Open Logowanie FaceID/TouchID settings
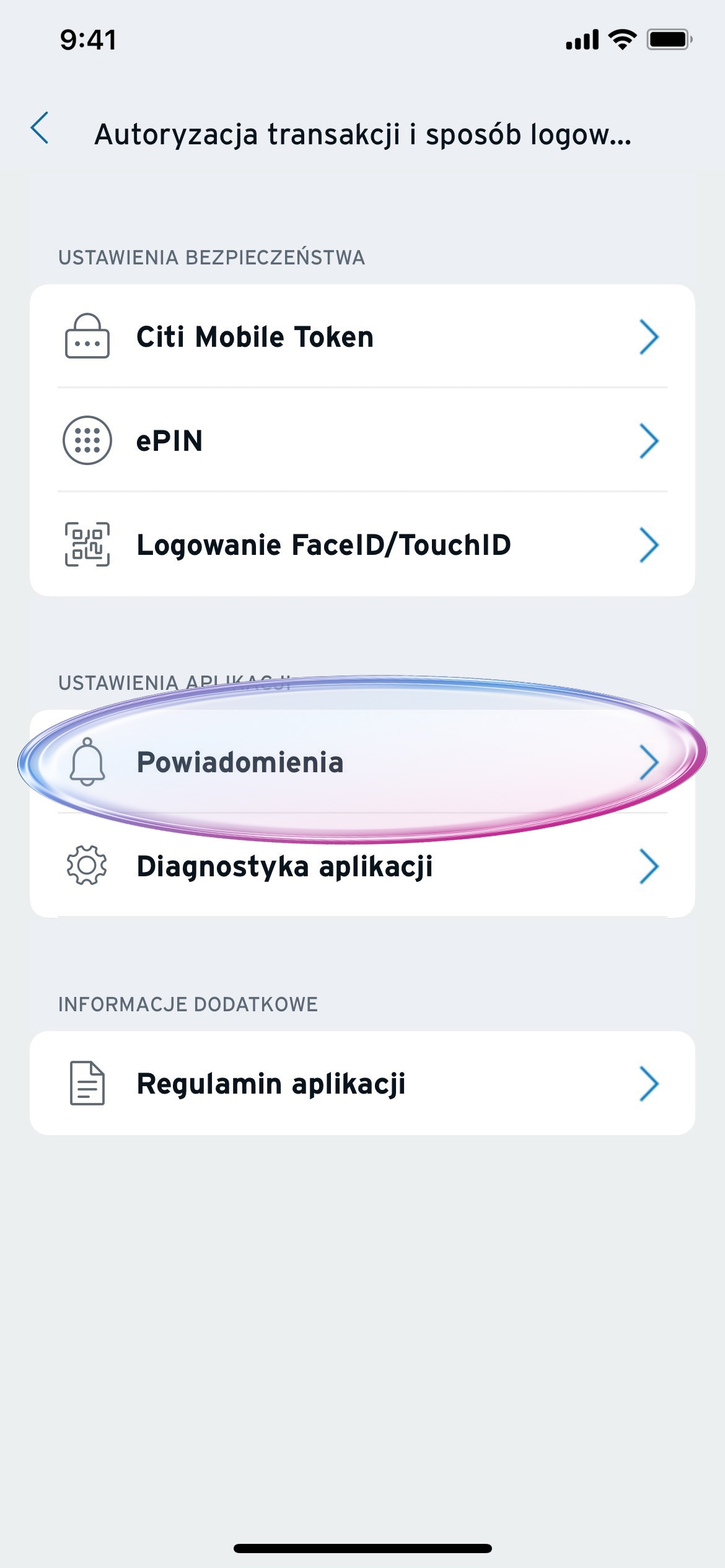The image size is (725, 1568). 362,544
